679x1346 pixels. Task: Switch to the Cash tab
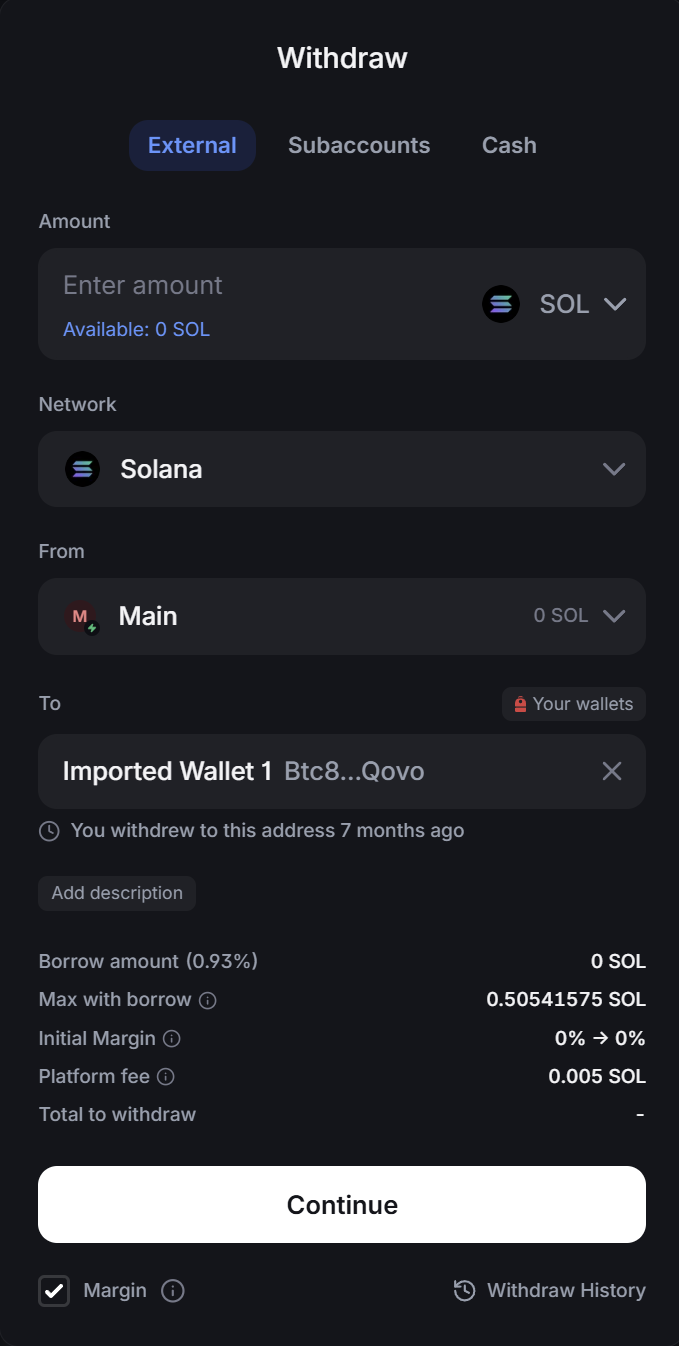pos(509,145)
